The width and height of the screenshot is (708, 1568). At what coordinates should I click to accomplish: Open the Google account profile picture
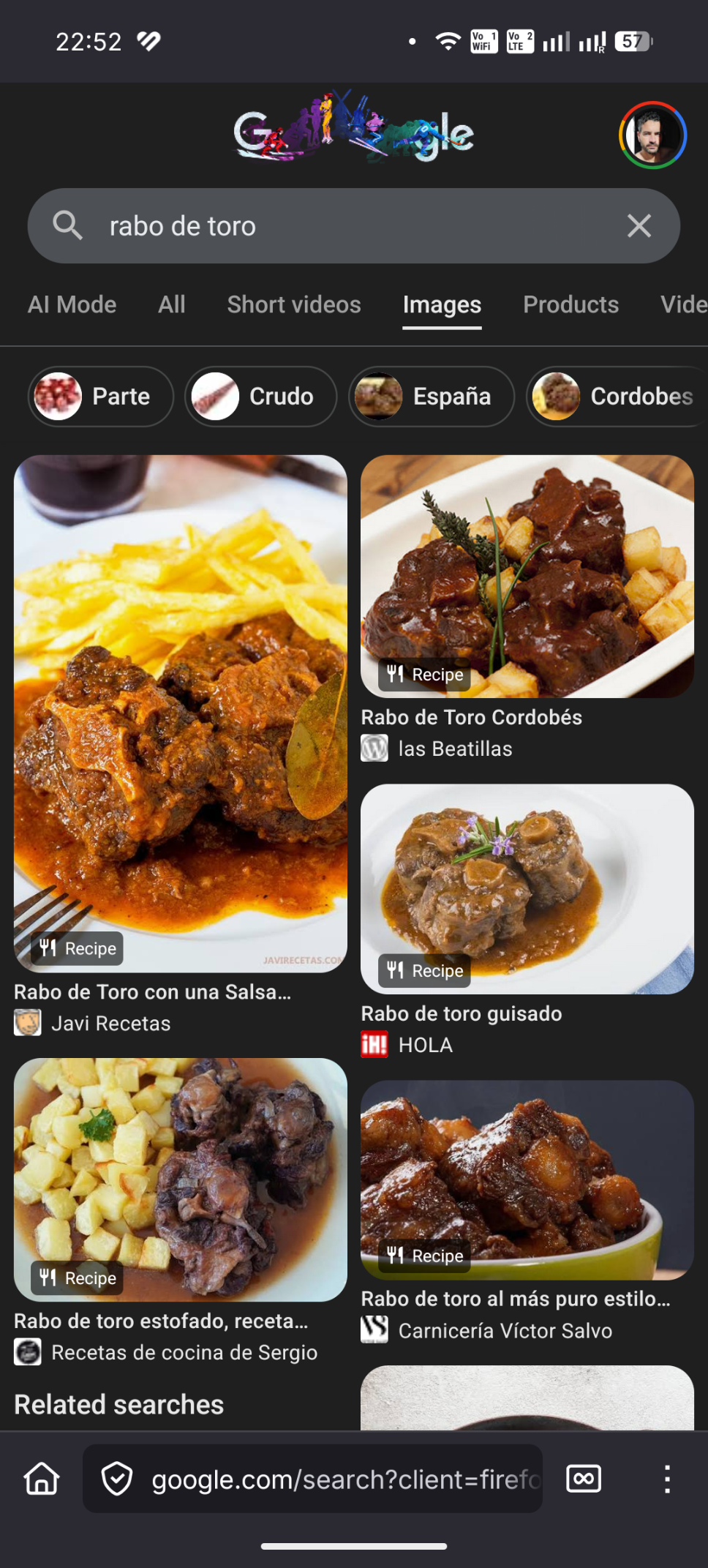[x=652, y=135]
